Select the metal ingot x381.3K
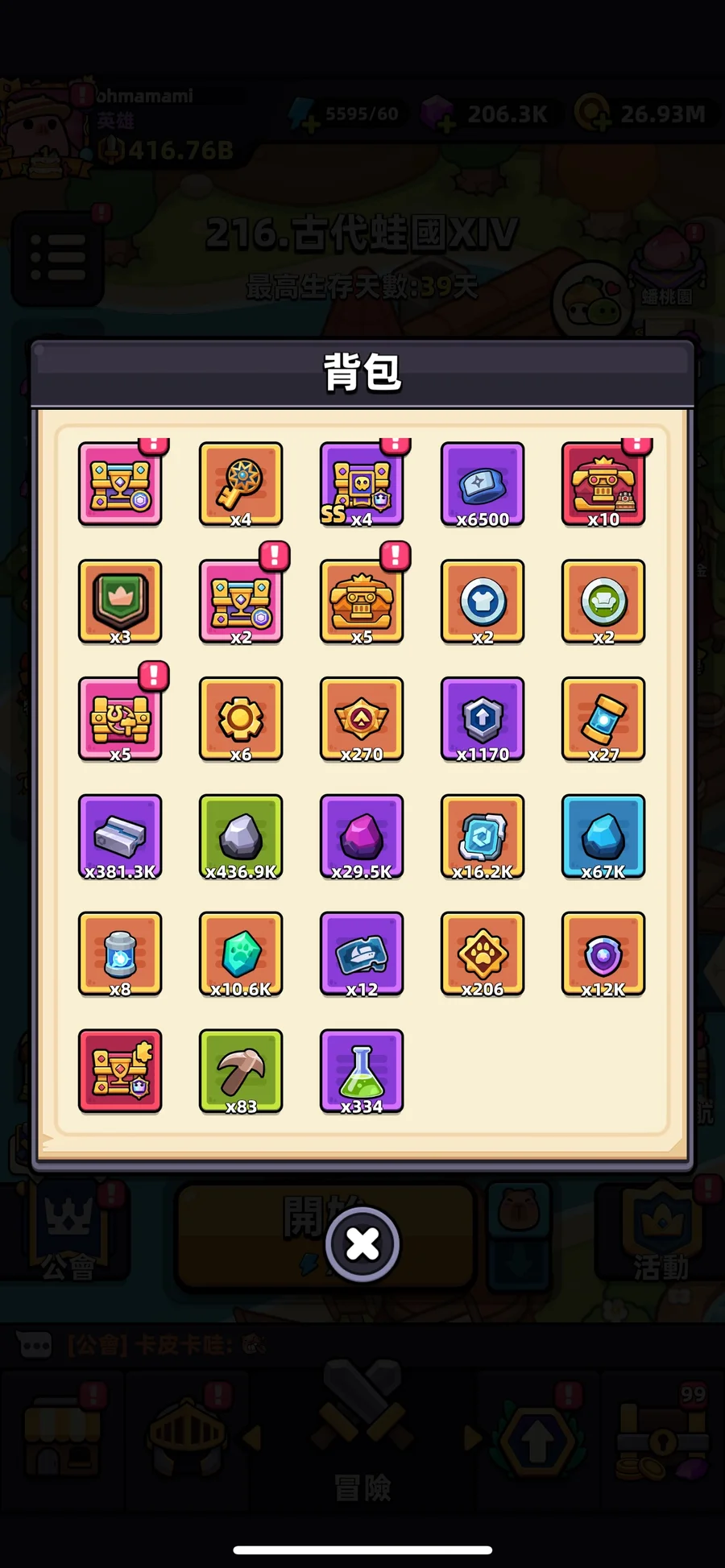 (120, 836)
